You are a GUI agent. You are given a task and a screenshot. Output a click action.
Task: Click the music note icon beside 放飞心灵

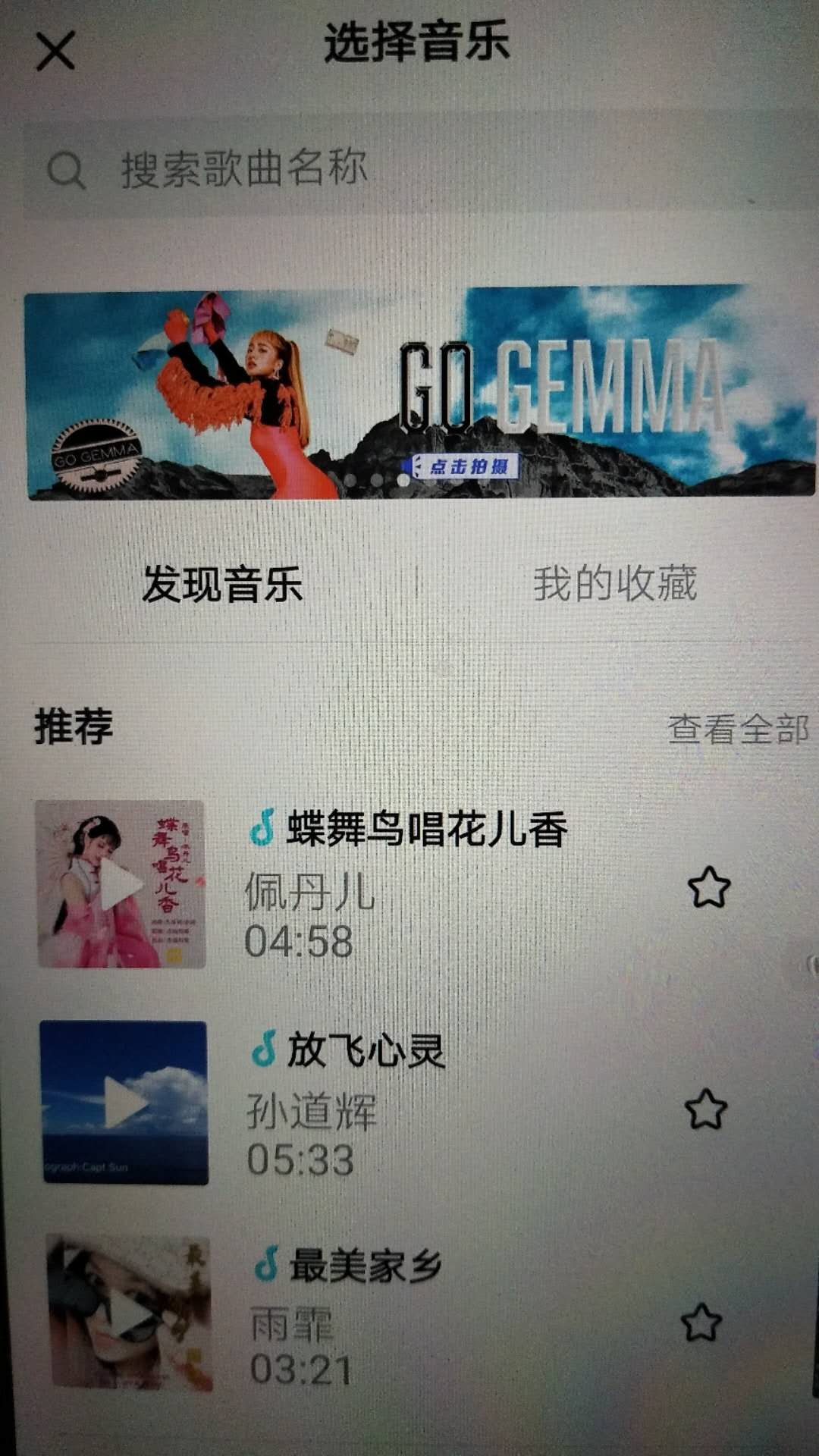pos(264,1050)
